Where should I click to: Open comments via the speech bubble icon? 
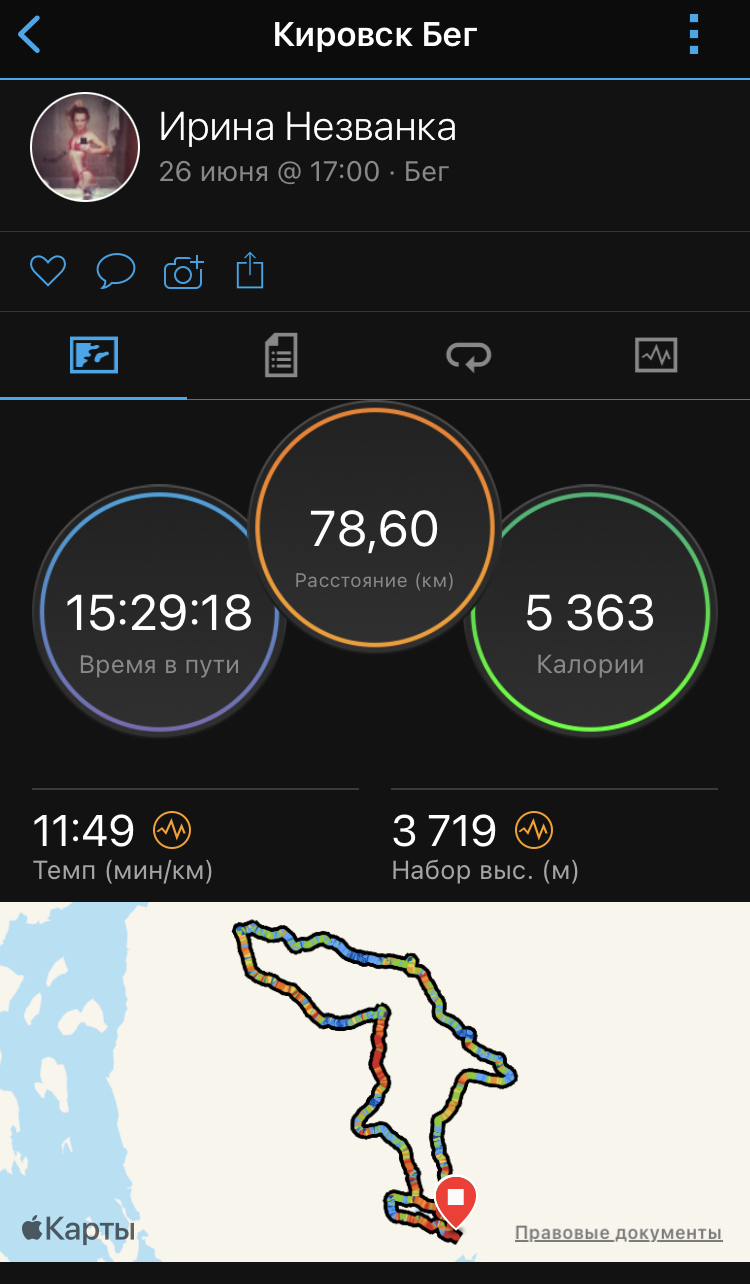tap(116, 271)
